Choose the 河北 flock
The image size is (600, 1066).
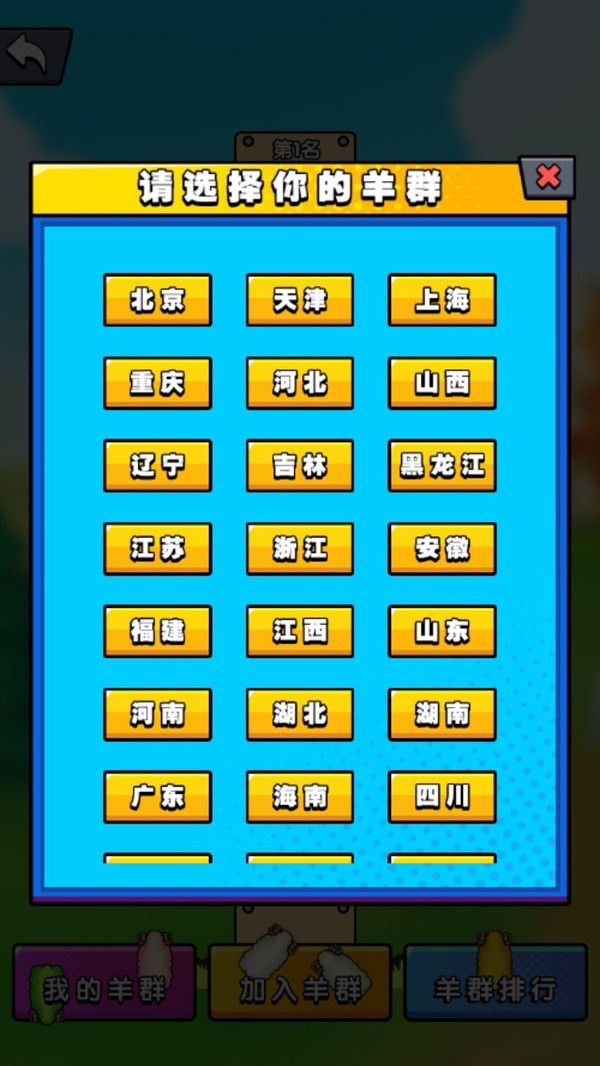[x=300, y=382]
